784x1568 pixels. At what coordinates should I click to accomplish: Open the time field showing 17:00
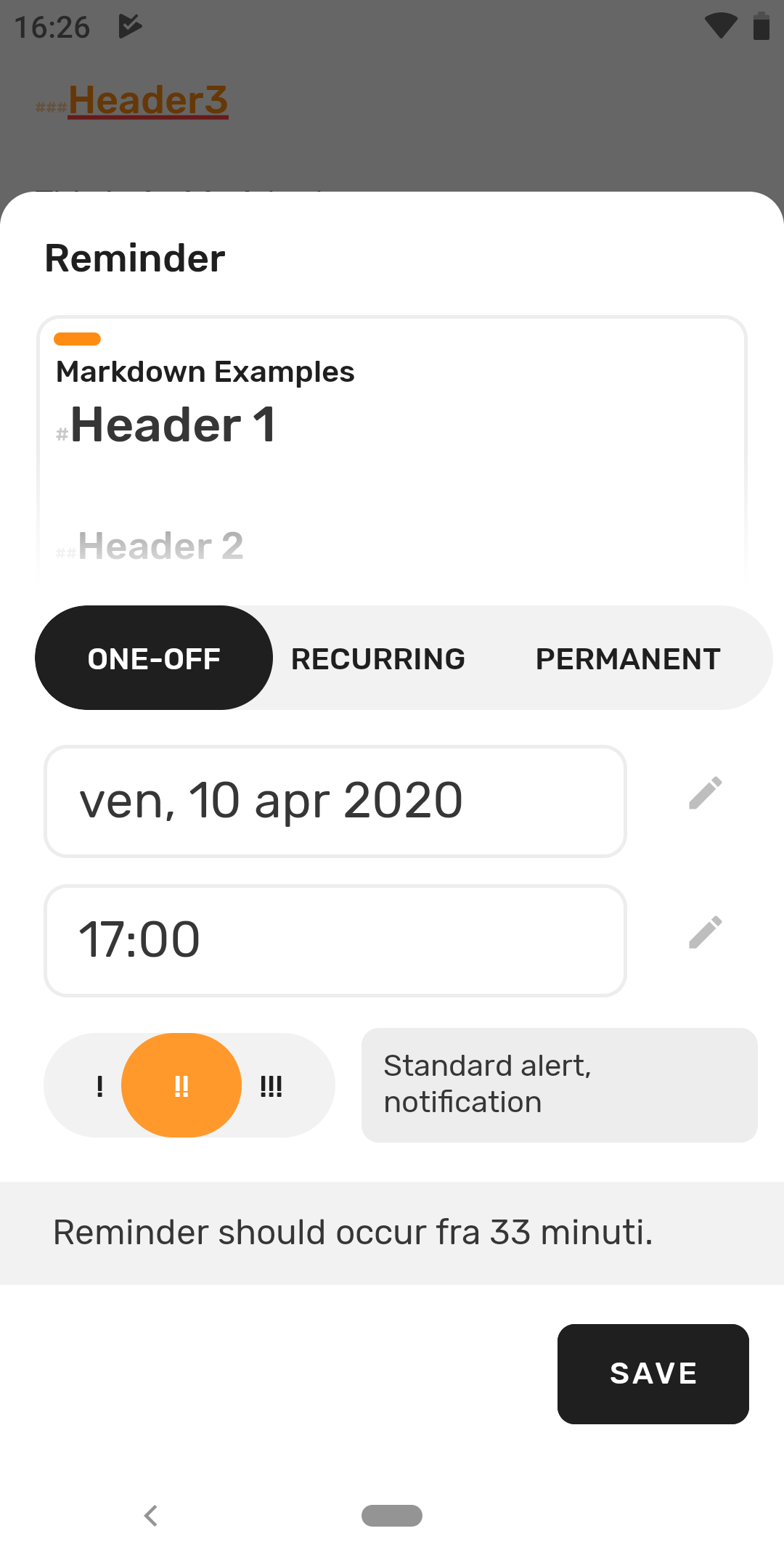pos(335,941)
